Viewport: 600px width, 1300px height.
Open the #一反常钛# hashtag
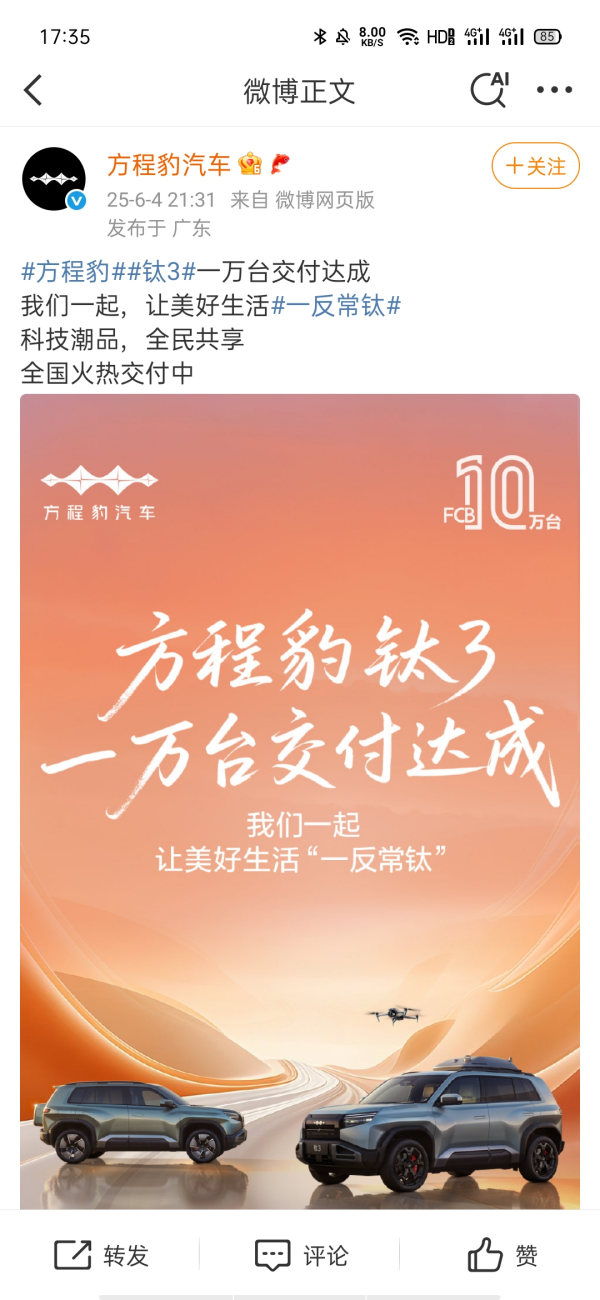337,306
